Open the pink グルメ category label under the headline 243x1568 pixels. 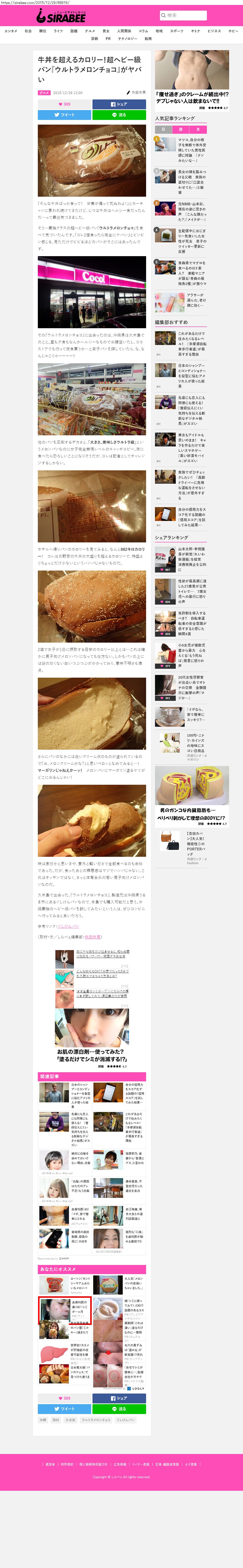(x=44, y=93)
